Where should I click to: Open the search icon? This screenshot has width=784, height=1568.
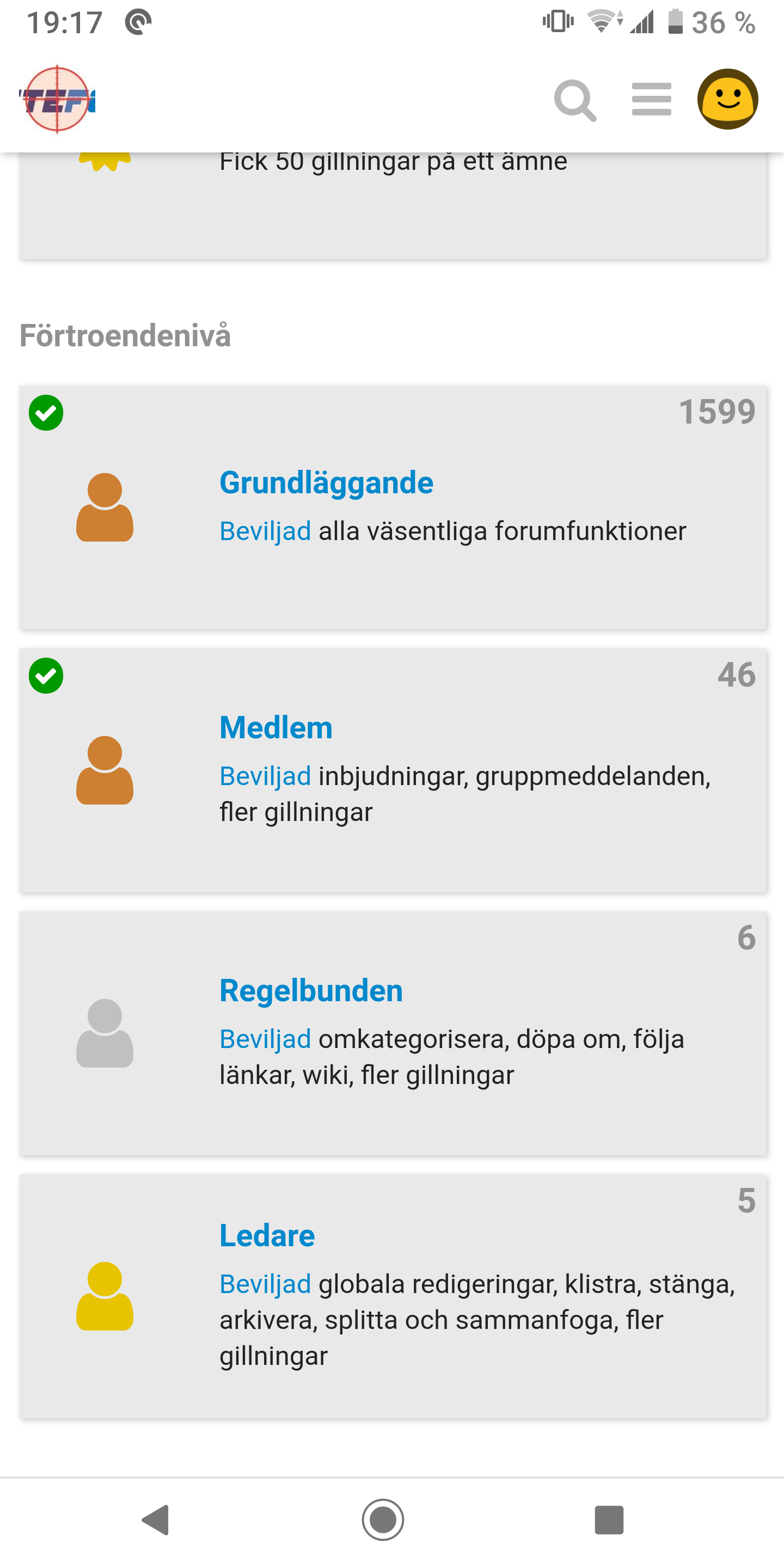tap(574, 100)
